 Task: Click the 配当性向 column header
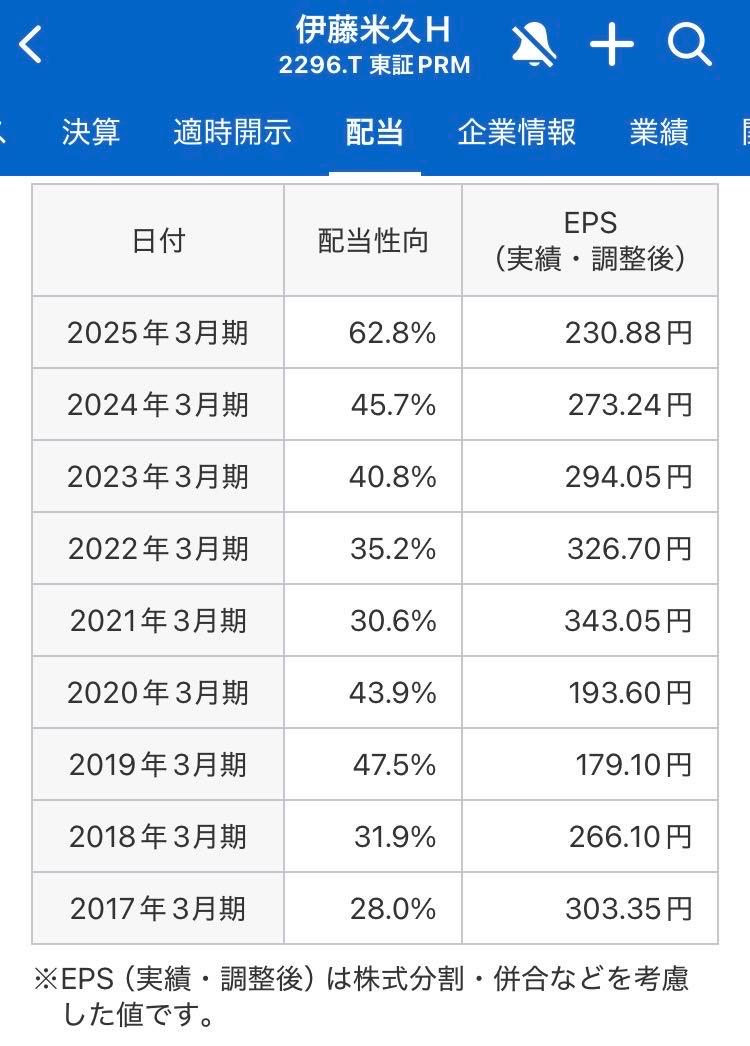(x=372, y=240)
